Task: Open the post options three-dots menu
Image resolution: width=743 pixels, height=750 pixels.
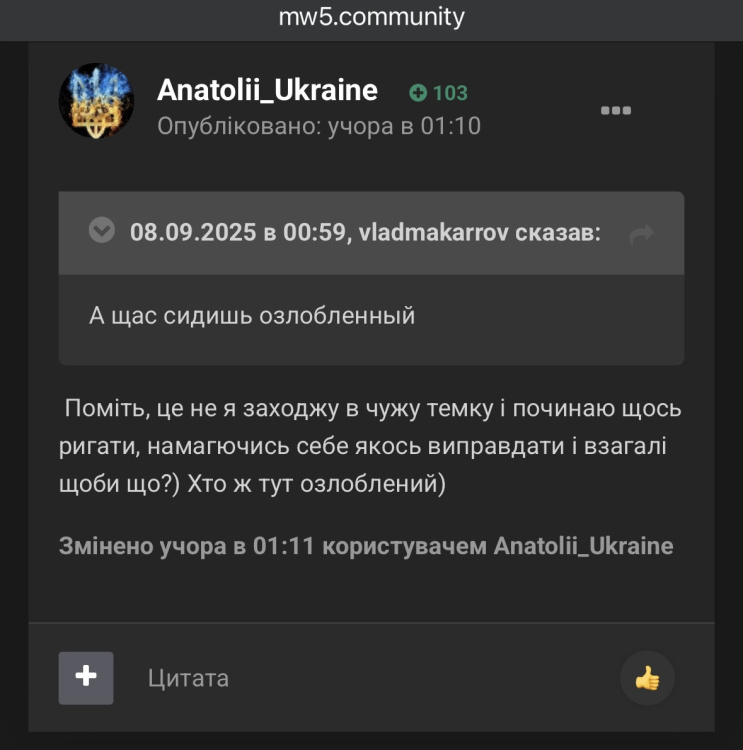Action: (615, 111)
